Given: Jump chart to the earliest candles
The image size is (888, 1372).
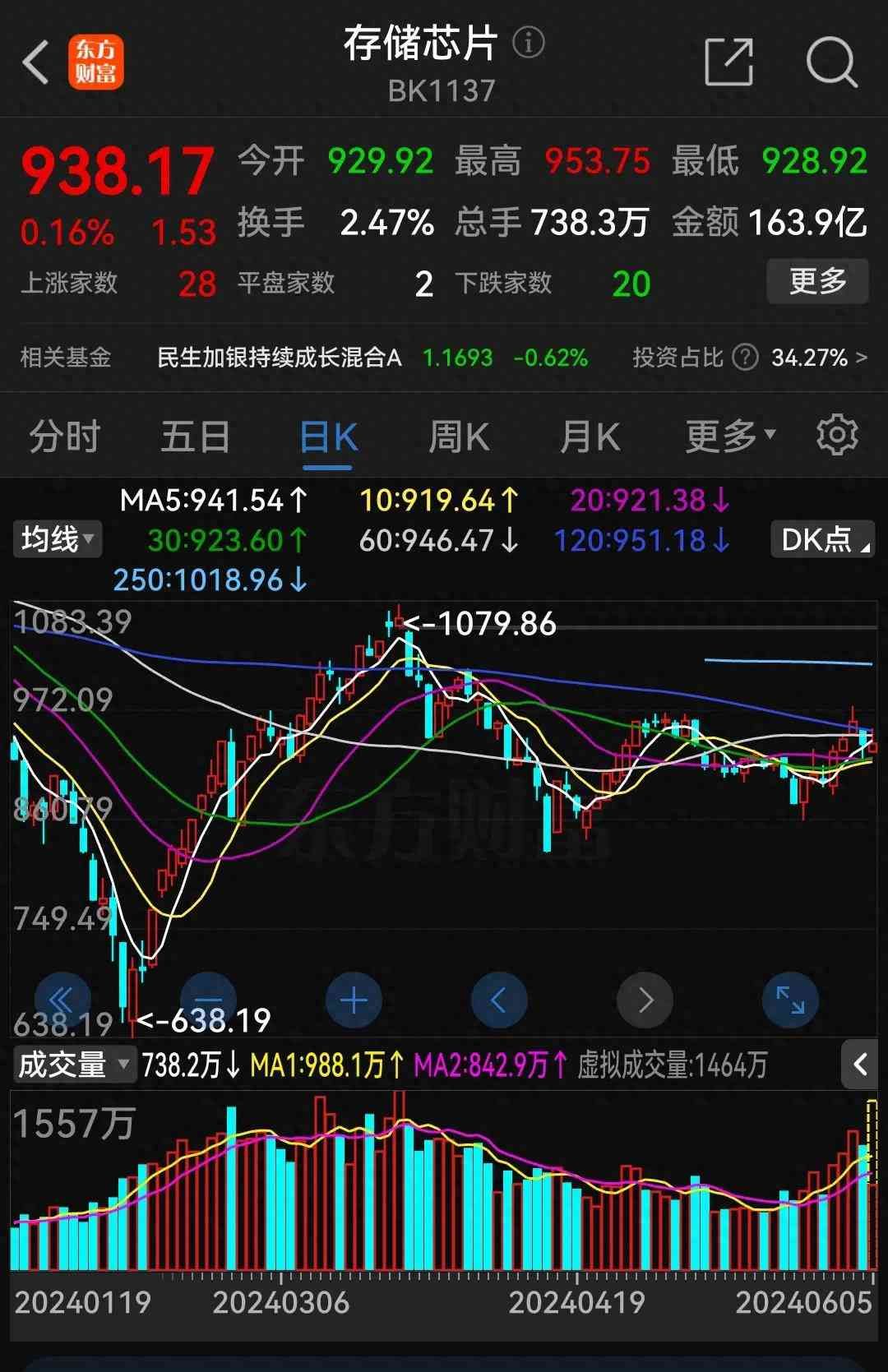Looking at the screenshot, I should tap(62, 1000).
